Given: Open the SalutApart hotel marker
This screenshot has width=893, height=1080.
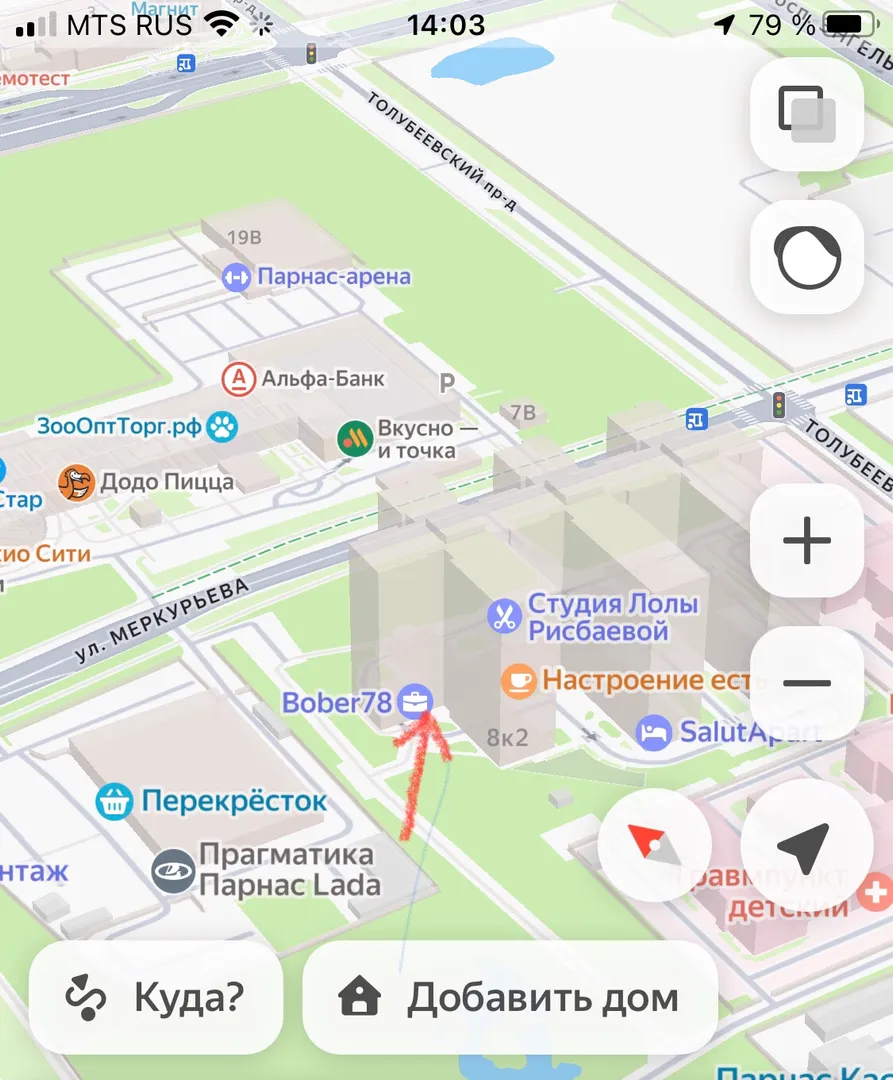Looking at the screenshot, I should (653, 732).
